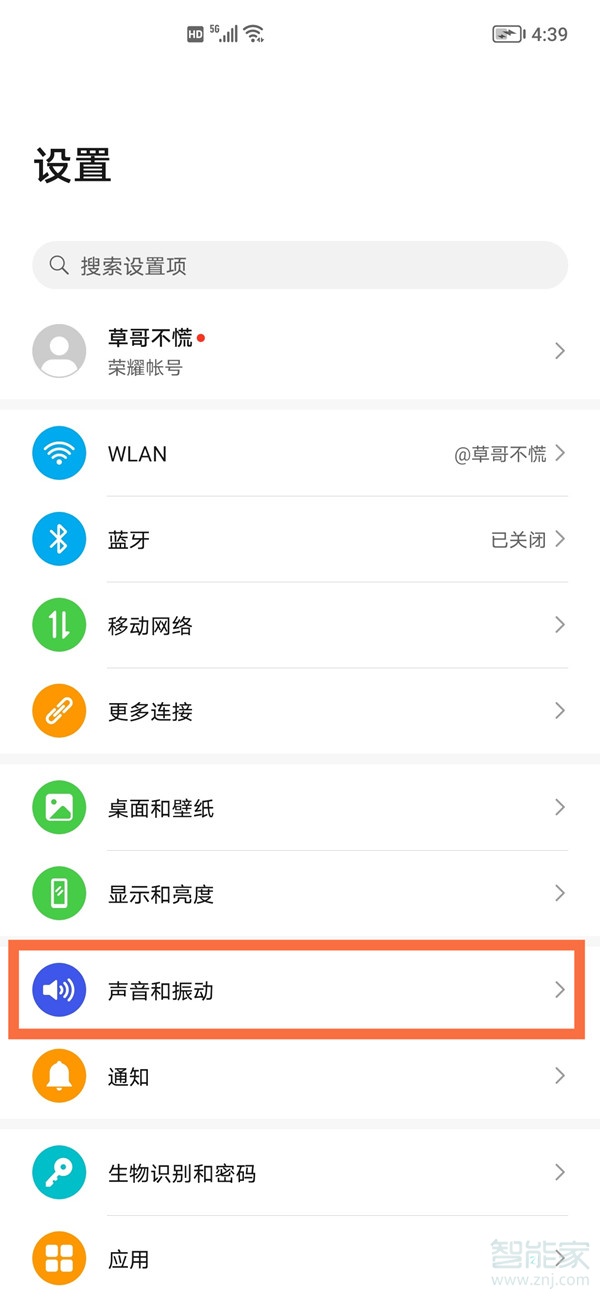Go to 显示和亮度 settings

300,894
